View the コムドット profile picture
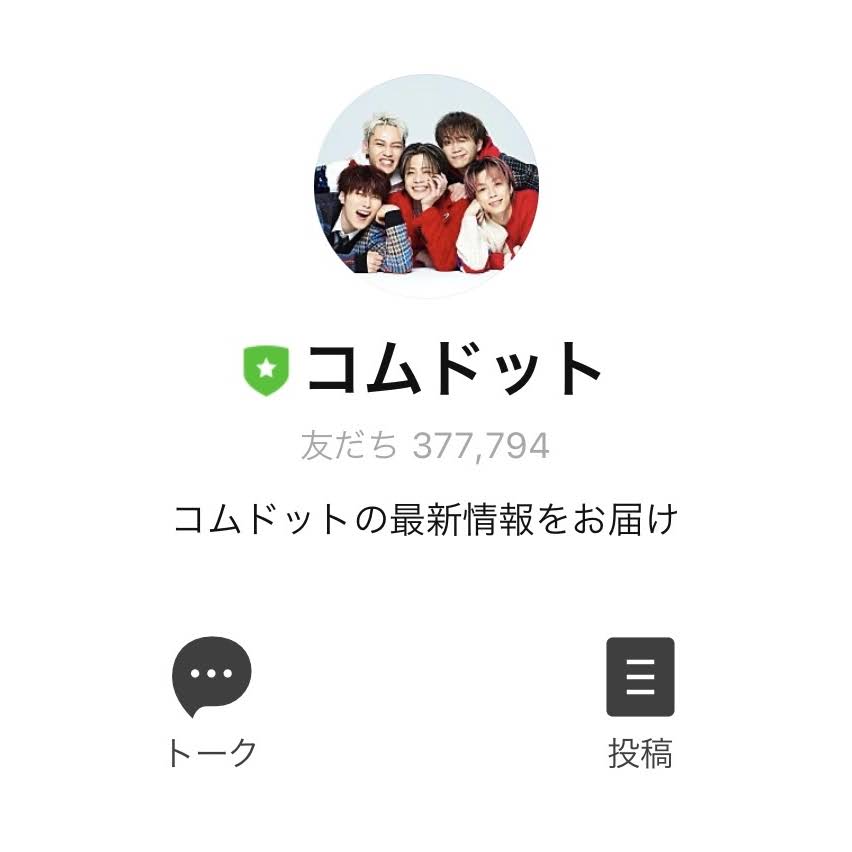852x852 pixels. click(426, 185)
